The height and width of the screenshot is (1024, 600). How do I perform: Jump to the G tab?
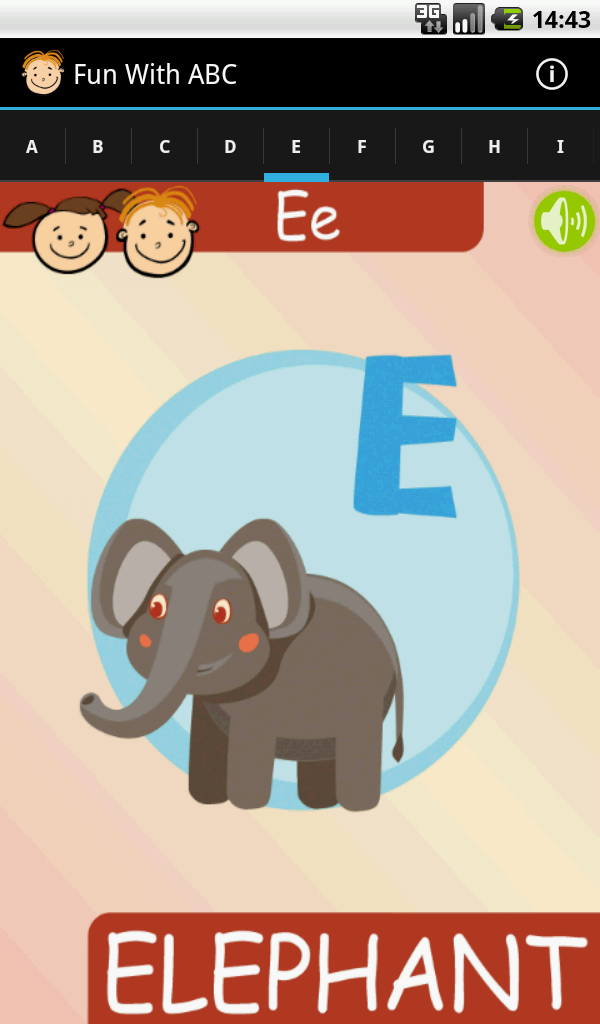(428, 146)
